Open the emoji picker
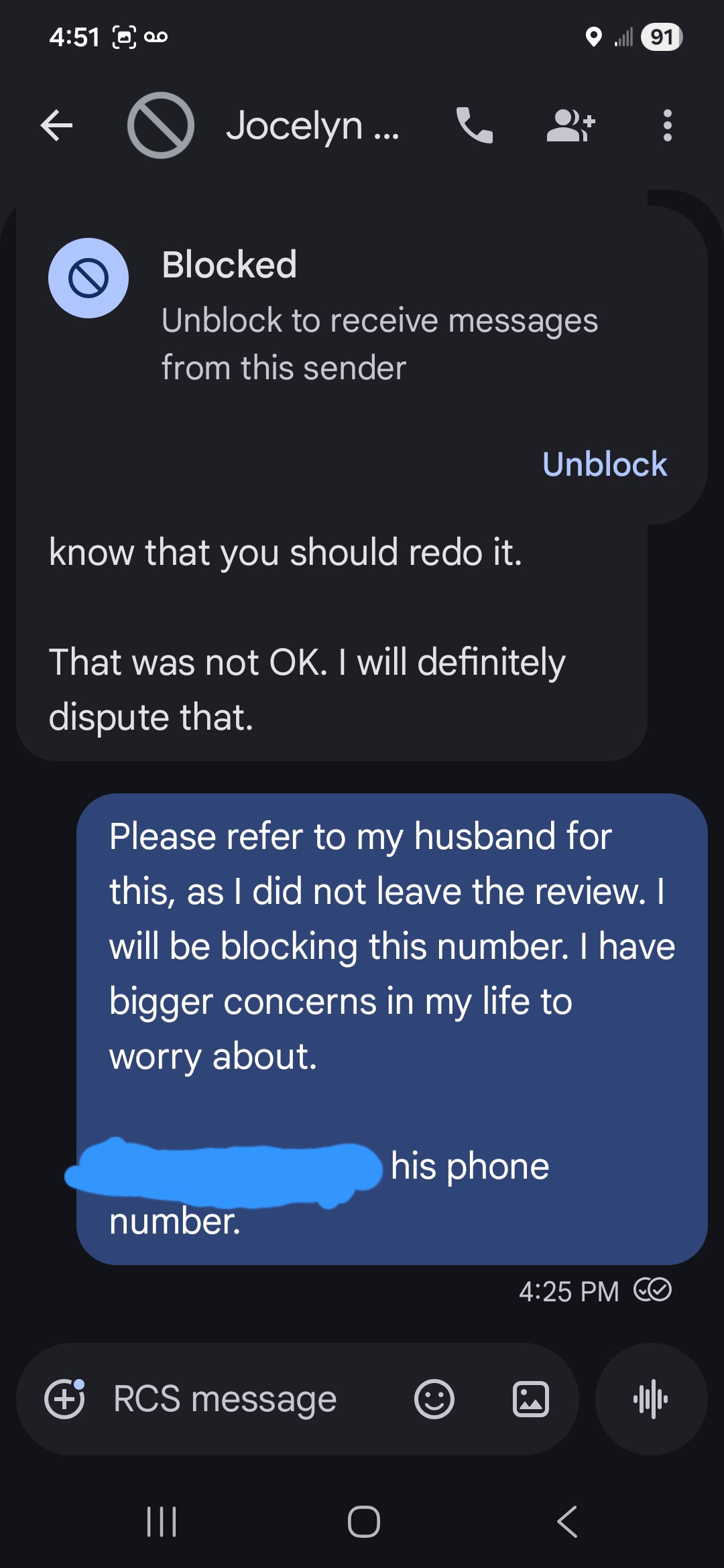 434,1399
